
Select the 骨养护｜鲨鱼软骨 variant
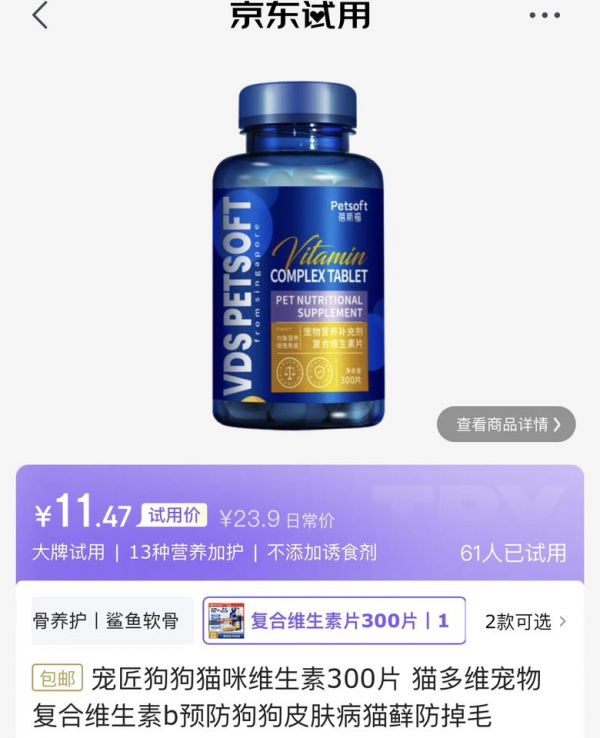[106, 621]
